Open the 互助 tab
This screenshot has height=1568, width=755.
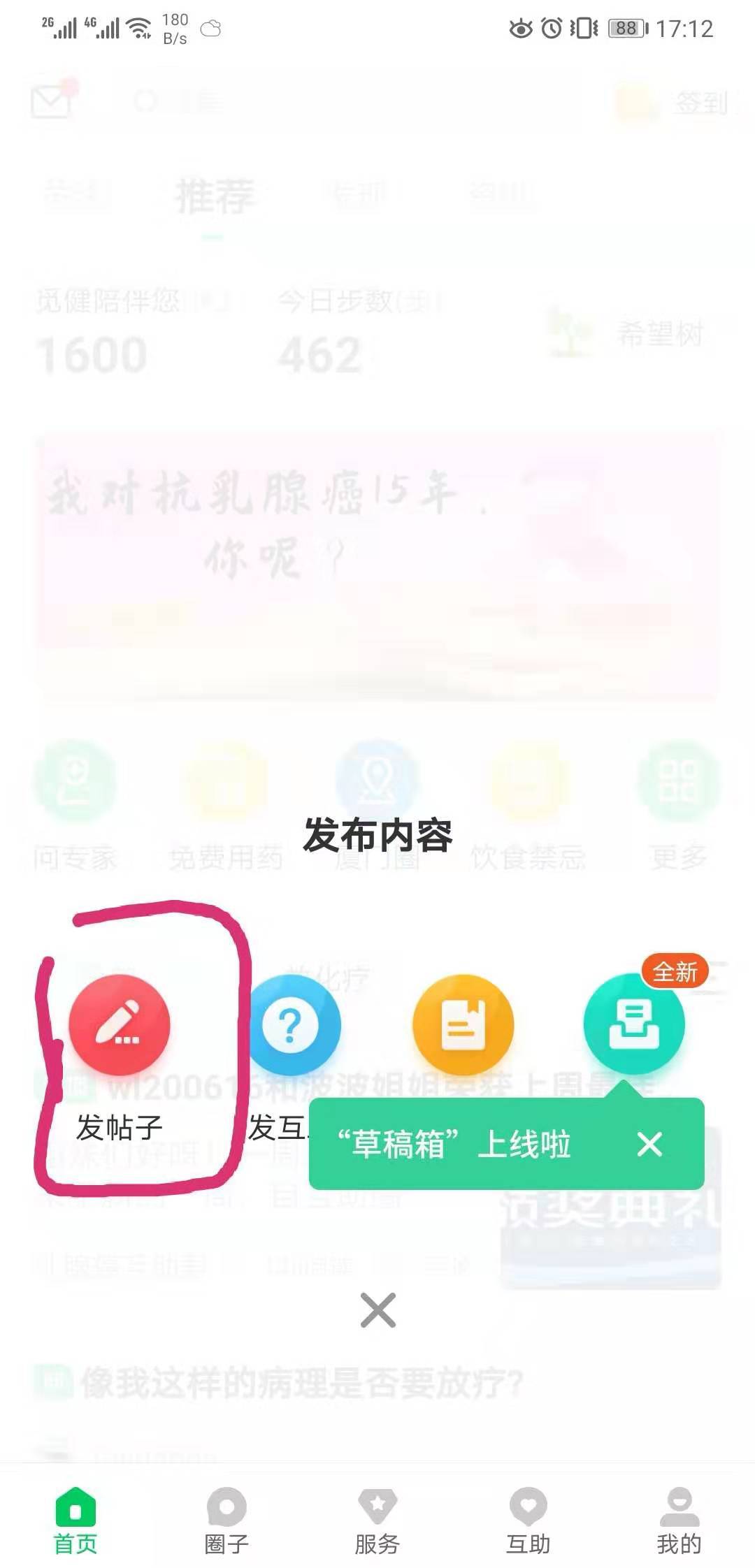click(x=528, y=1520)
